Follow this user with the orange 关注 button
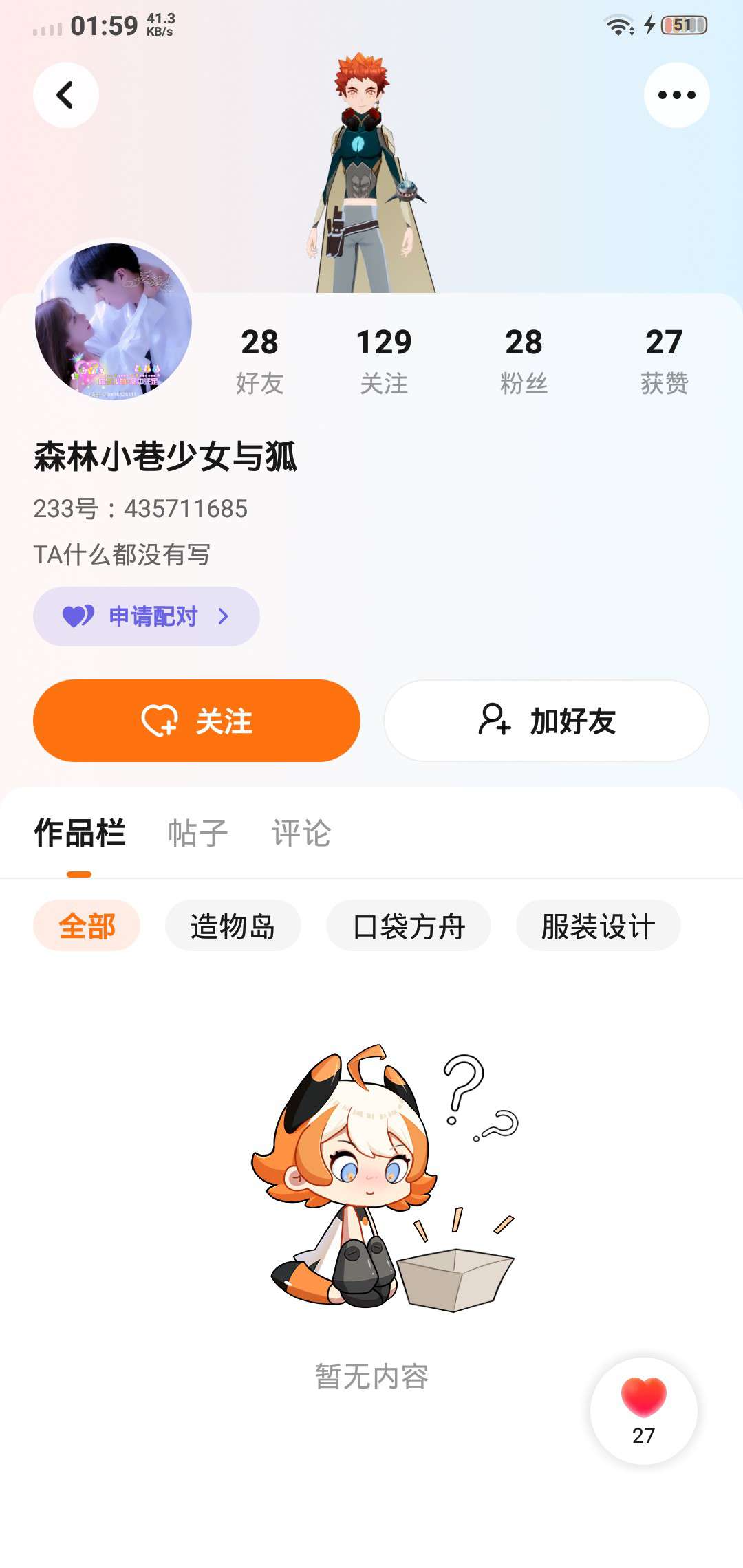743x1568 pixels. [197, 721]
